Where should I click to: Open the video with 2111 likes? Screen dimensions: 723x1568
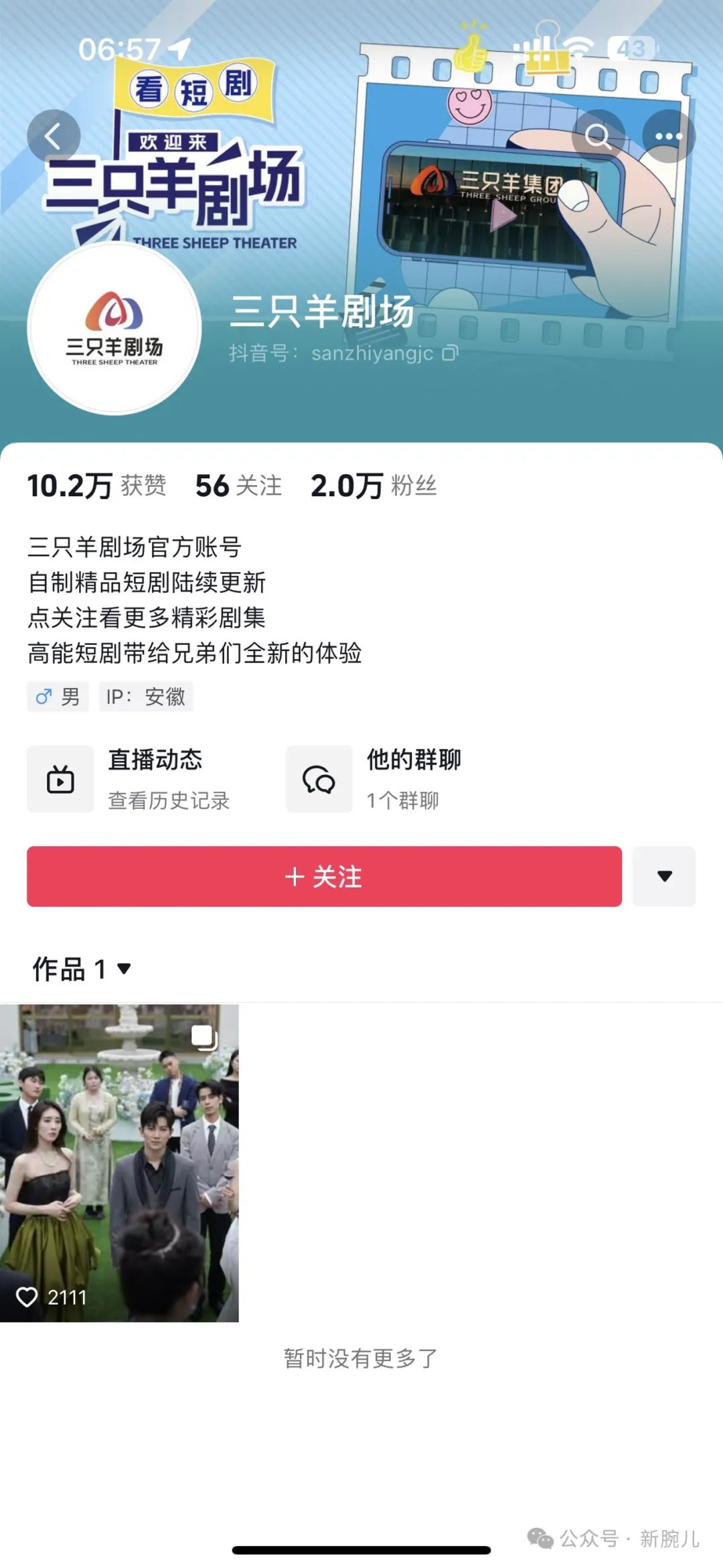coord(119,1163)
